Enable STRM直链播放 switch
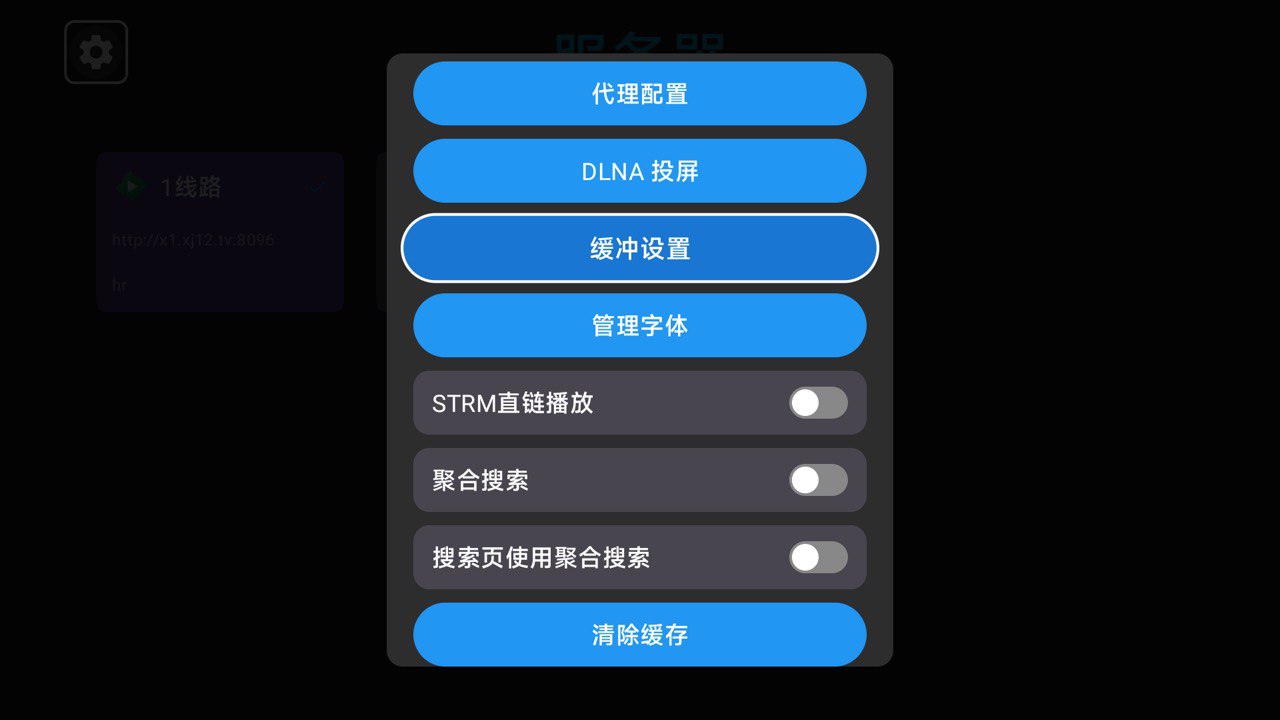The image size is (1280, 720). (817, 403)
